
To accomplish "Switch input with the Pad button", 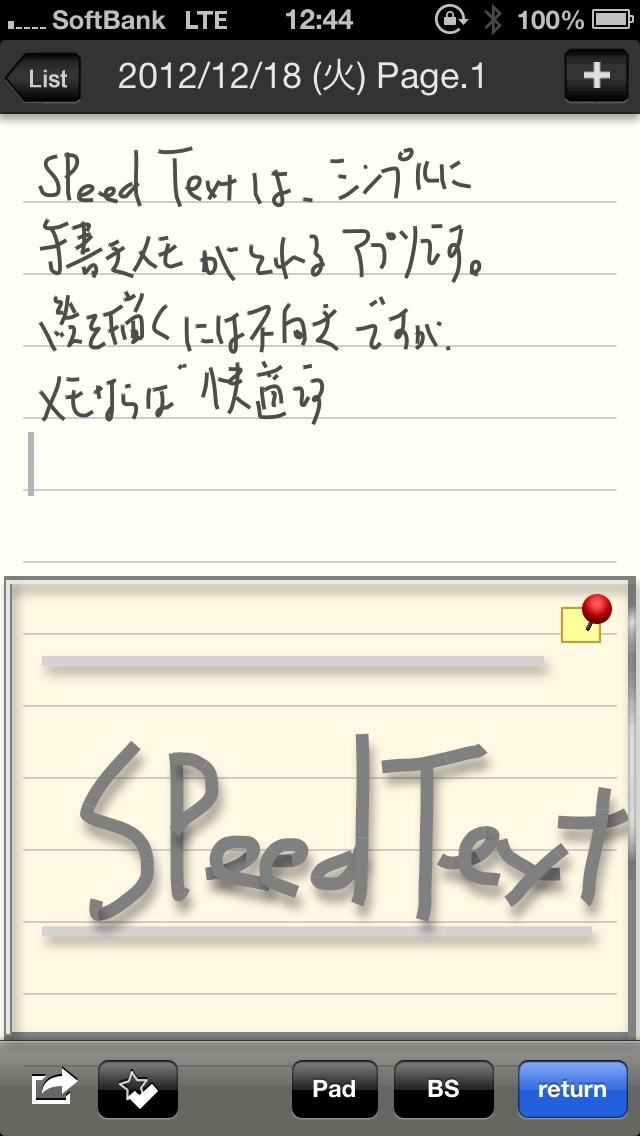I will point(333,1089).
